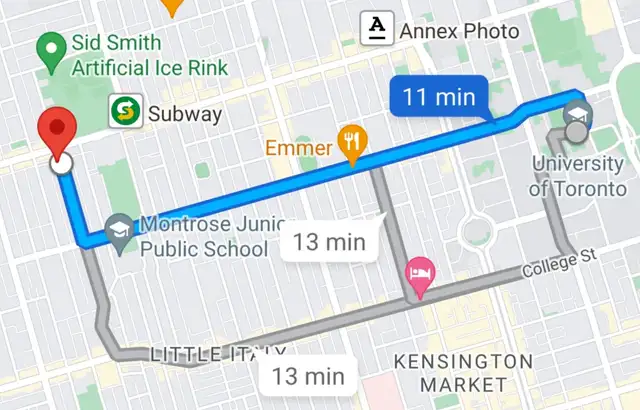View the Annex Photo place marker
Screen dimensions: 640x410
(376, 28)
